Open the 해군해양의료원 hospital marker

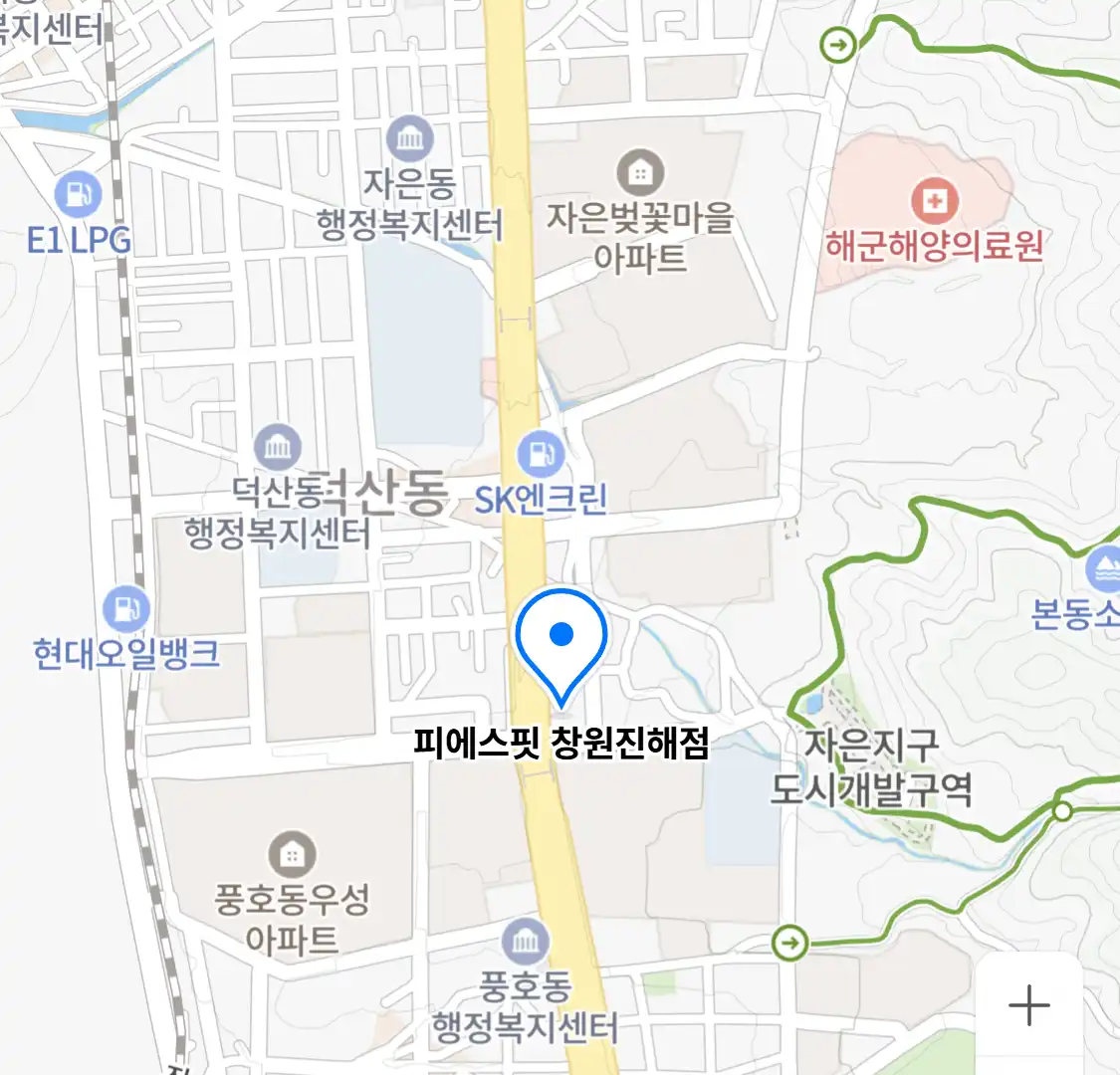click(934, 203)
